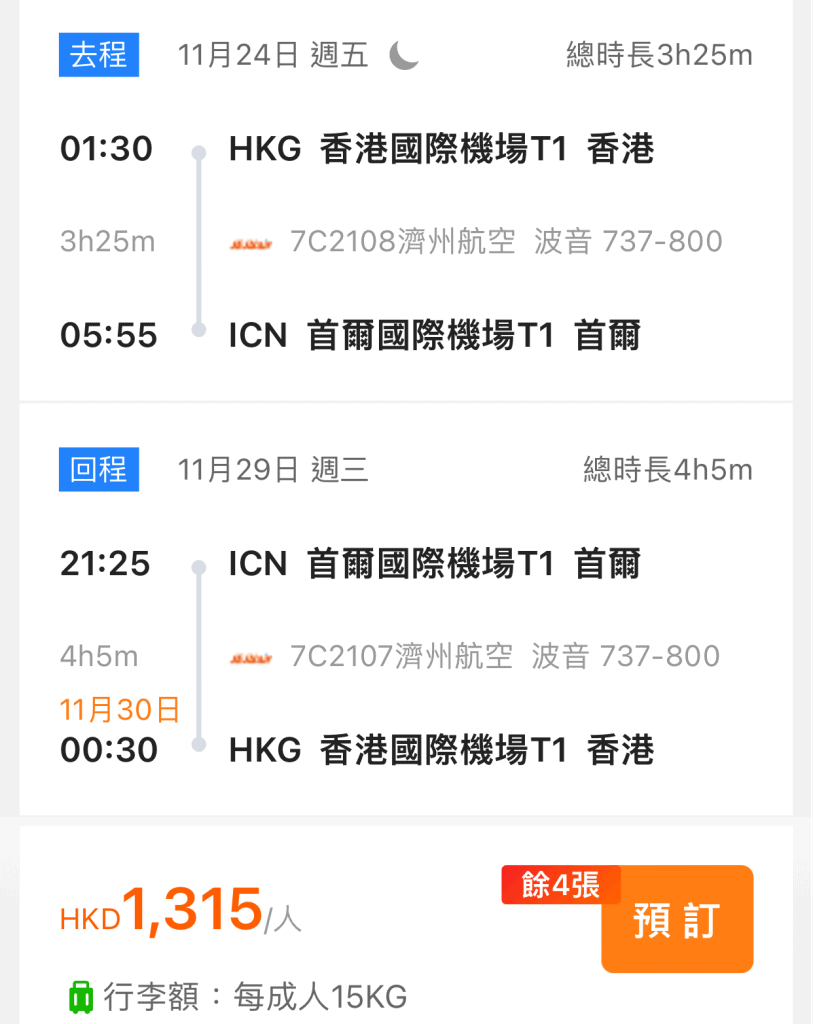Viewport: 813px width, 1024px height.
Task: Book the HKD 1,315 flight with 預訂
Action: pyautogui.click(x=677, y=921)
